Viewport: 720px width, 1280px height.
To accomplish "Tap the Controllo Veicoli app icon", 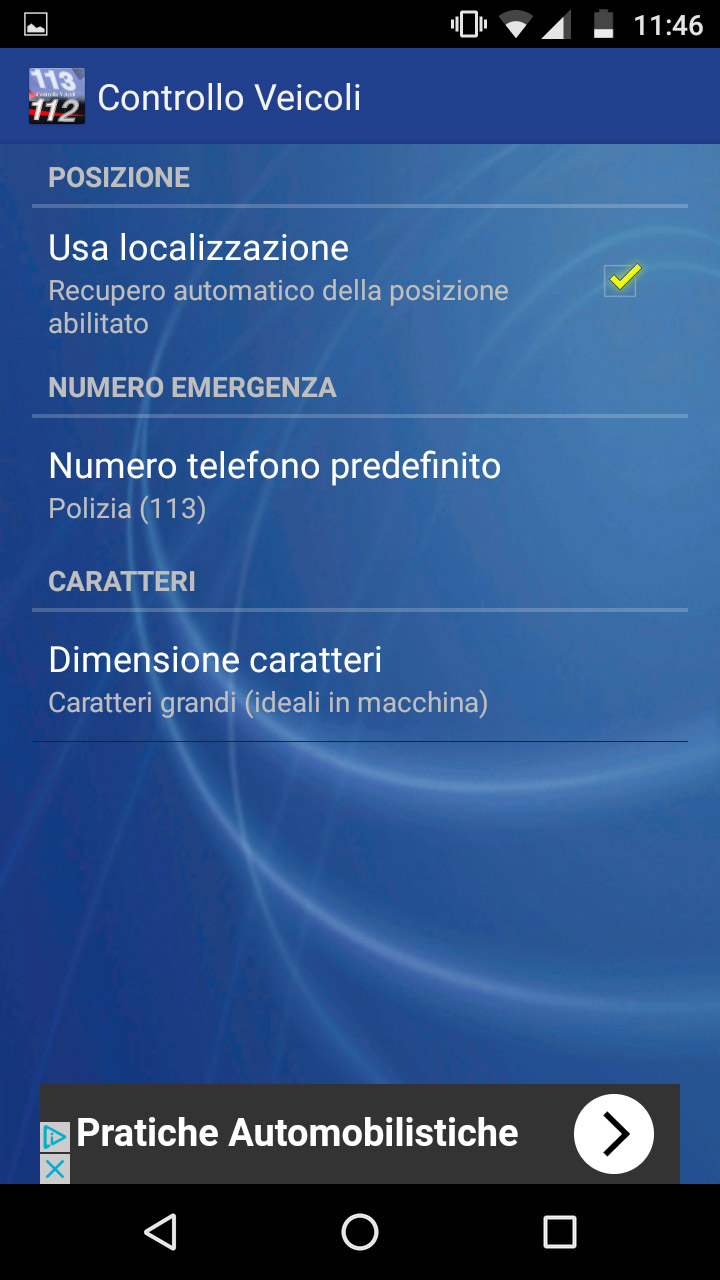I will pyautogui.click(x=57, y=97).
